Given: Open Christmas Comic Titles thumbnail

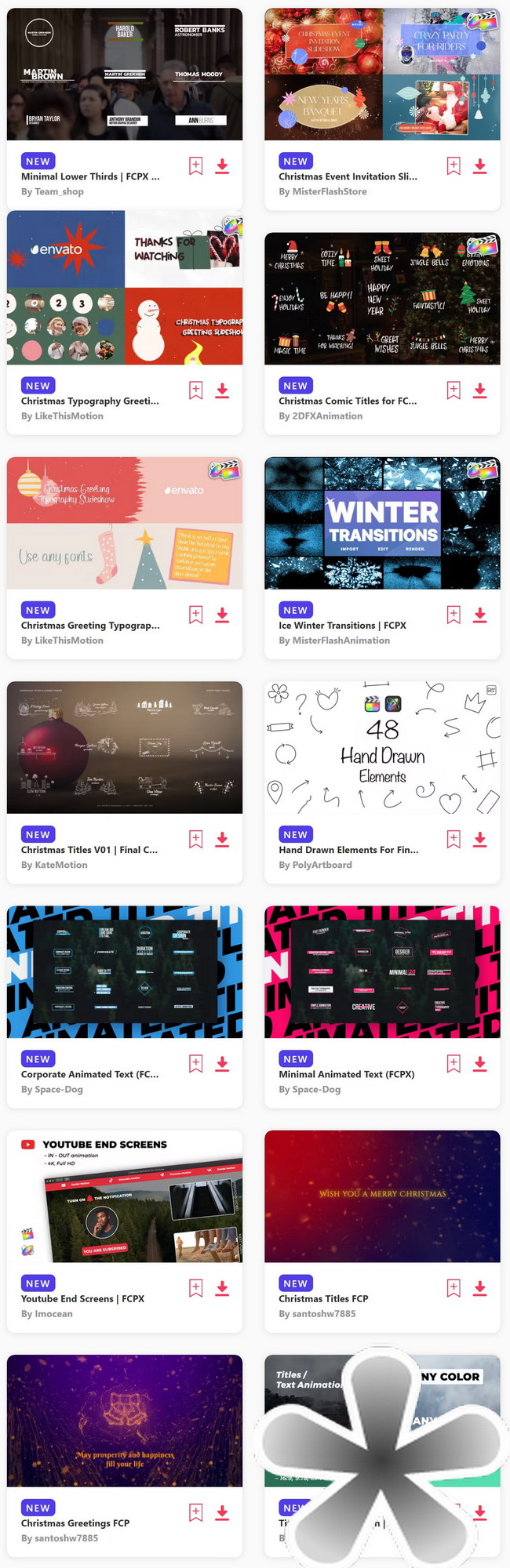Looking at the screenshot, I should (x=382, y=299).
